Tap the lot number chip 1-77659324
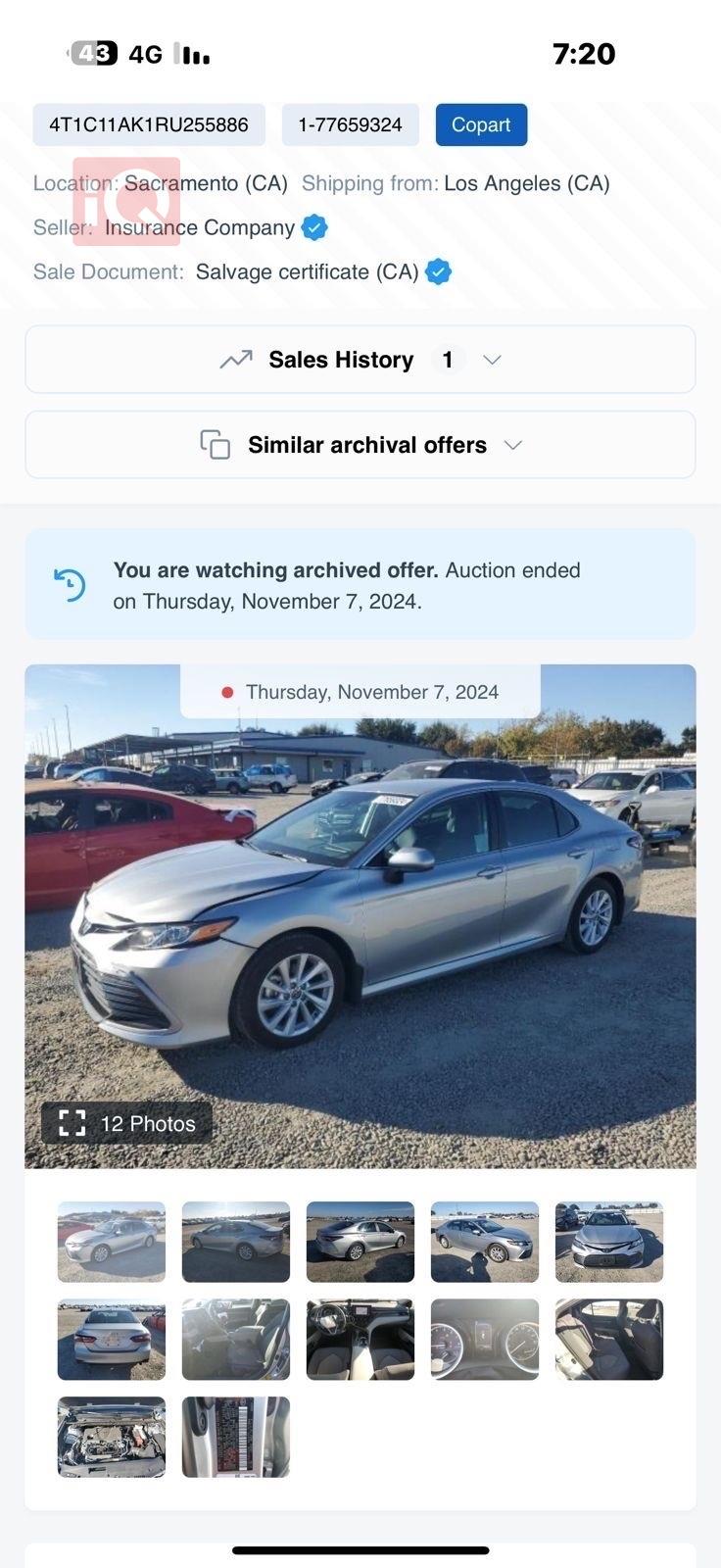Image resolution: width=721 pixels, height=1568 pixels. (x=350, y=124)
